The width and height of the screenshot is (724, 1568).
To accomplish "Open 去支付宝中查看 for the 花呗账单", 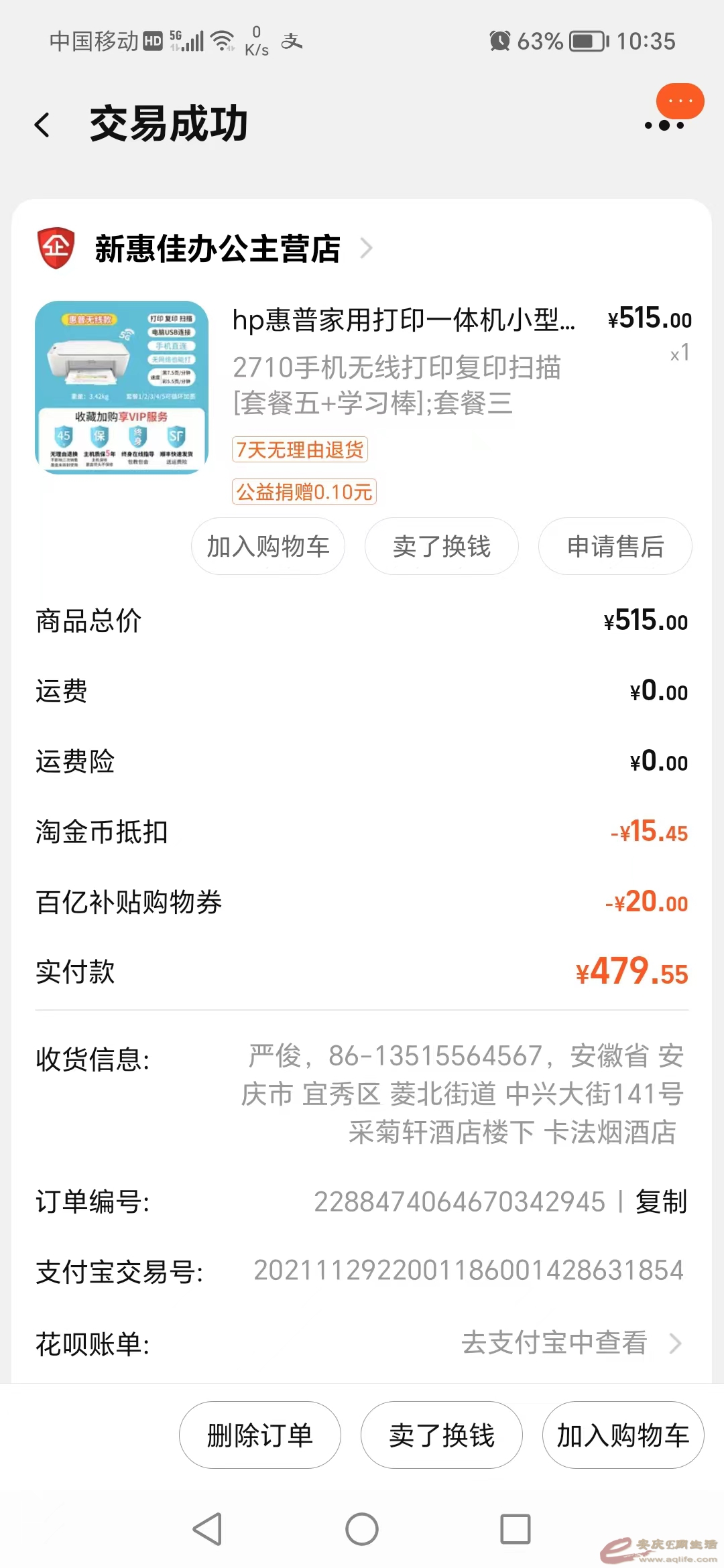I will point(570,1343).
